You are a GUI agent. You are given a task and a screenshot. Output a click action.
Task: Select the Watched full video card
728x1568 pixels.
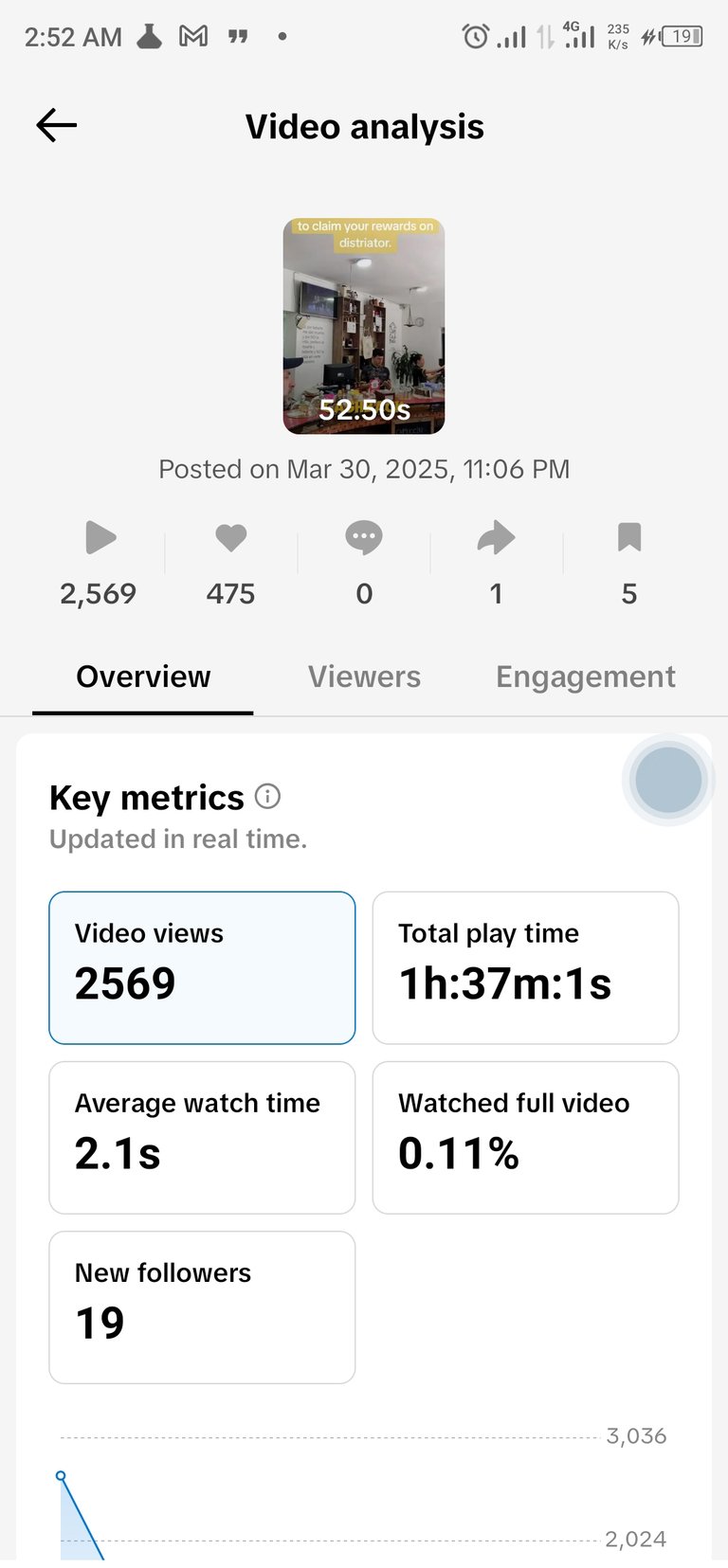[x=526, y=1137]
